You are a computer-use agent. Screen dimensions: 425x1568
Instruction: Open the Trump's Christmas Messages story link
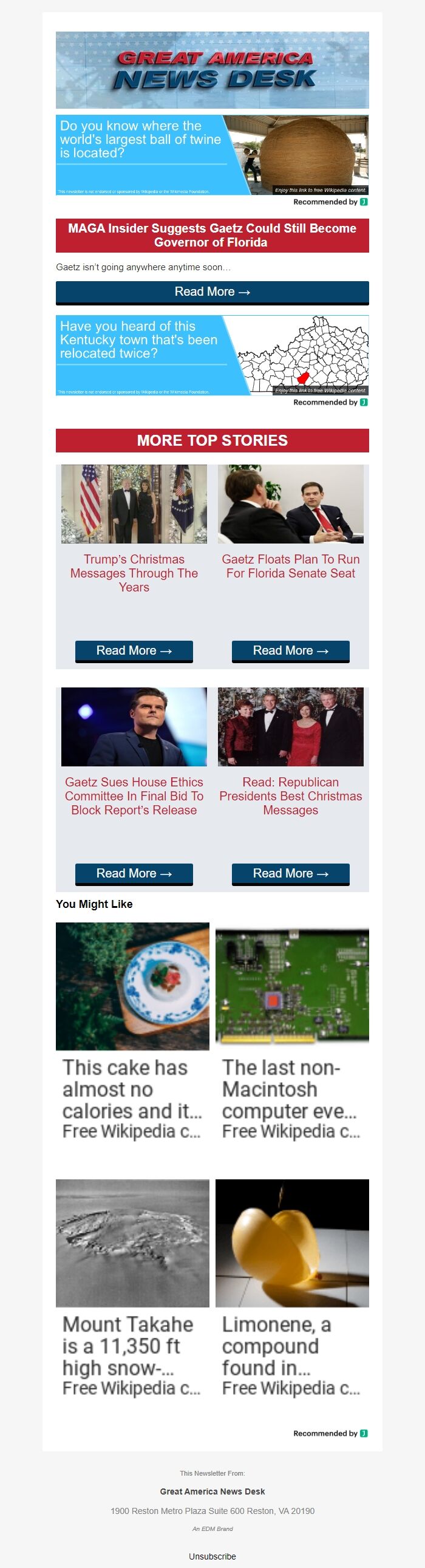(134, 573)
